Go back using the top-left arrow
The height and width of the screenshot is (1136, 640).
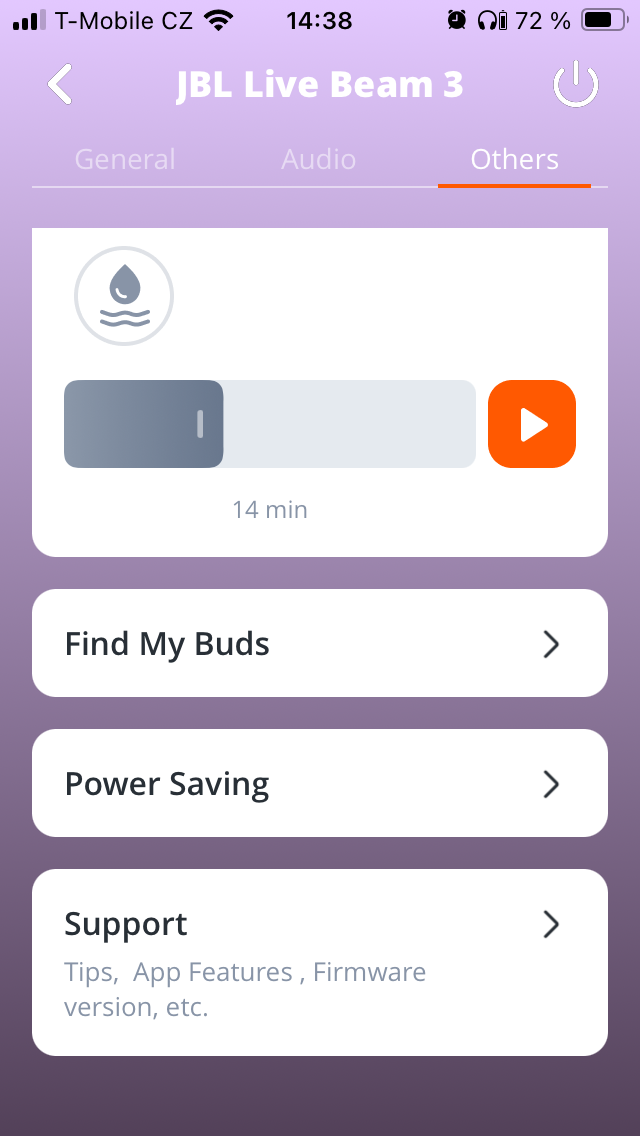click(x=60, y=85)
